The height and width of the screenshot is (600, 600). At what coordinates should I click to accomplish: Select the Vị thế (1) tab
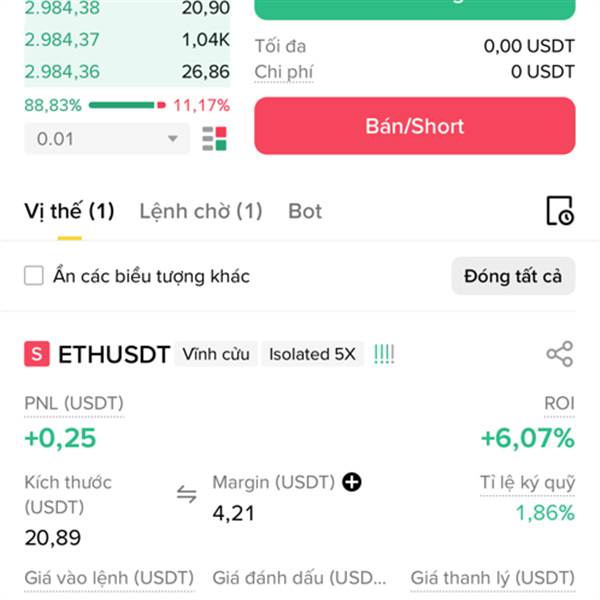(69, 211)
